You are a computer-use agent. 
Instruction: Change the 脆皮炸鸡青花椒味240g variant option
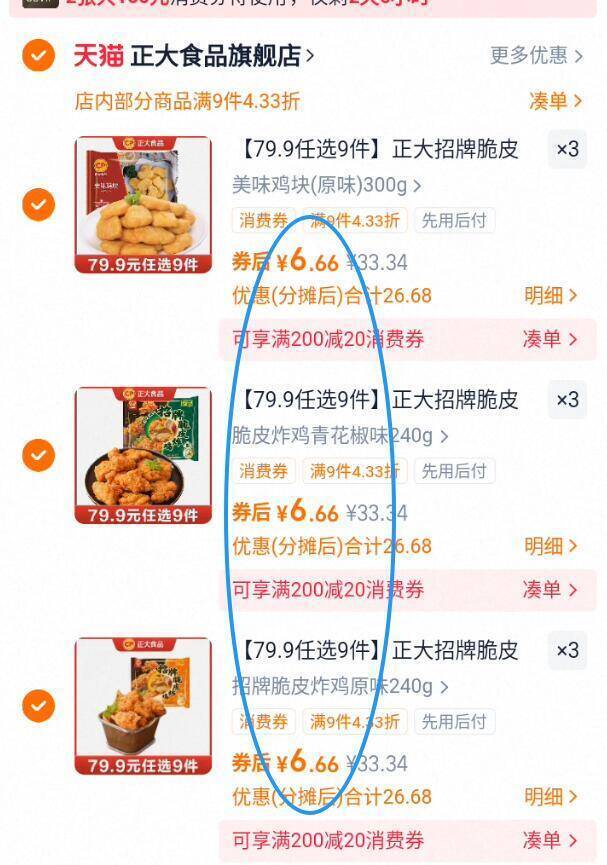point(340,436)
